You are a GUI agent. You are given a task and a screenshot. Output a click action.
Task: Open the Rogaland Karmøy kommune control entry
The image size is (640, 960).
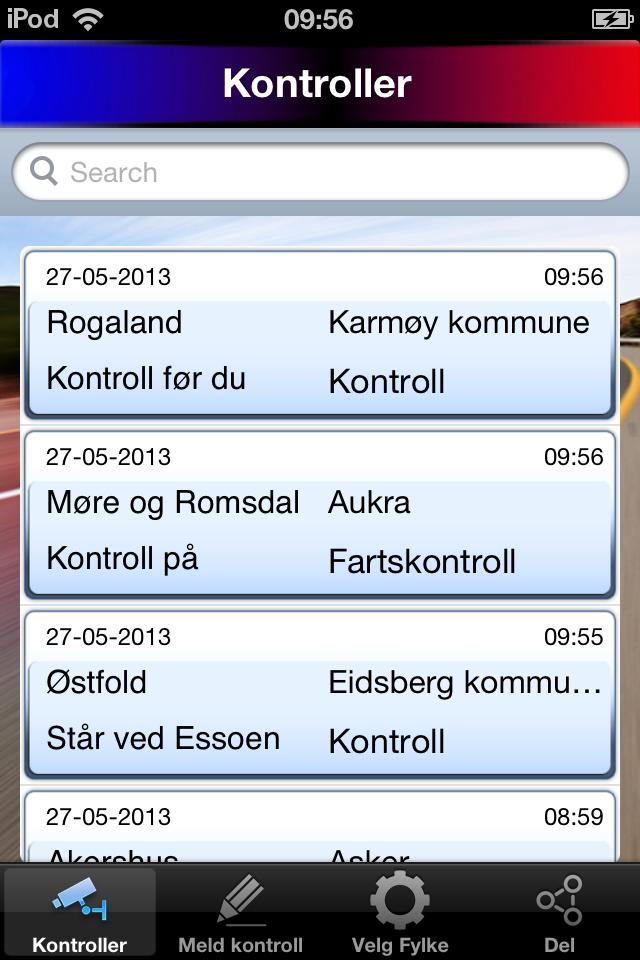coord(320,333)
